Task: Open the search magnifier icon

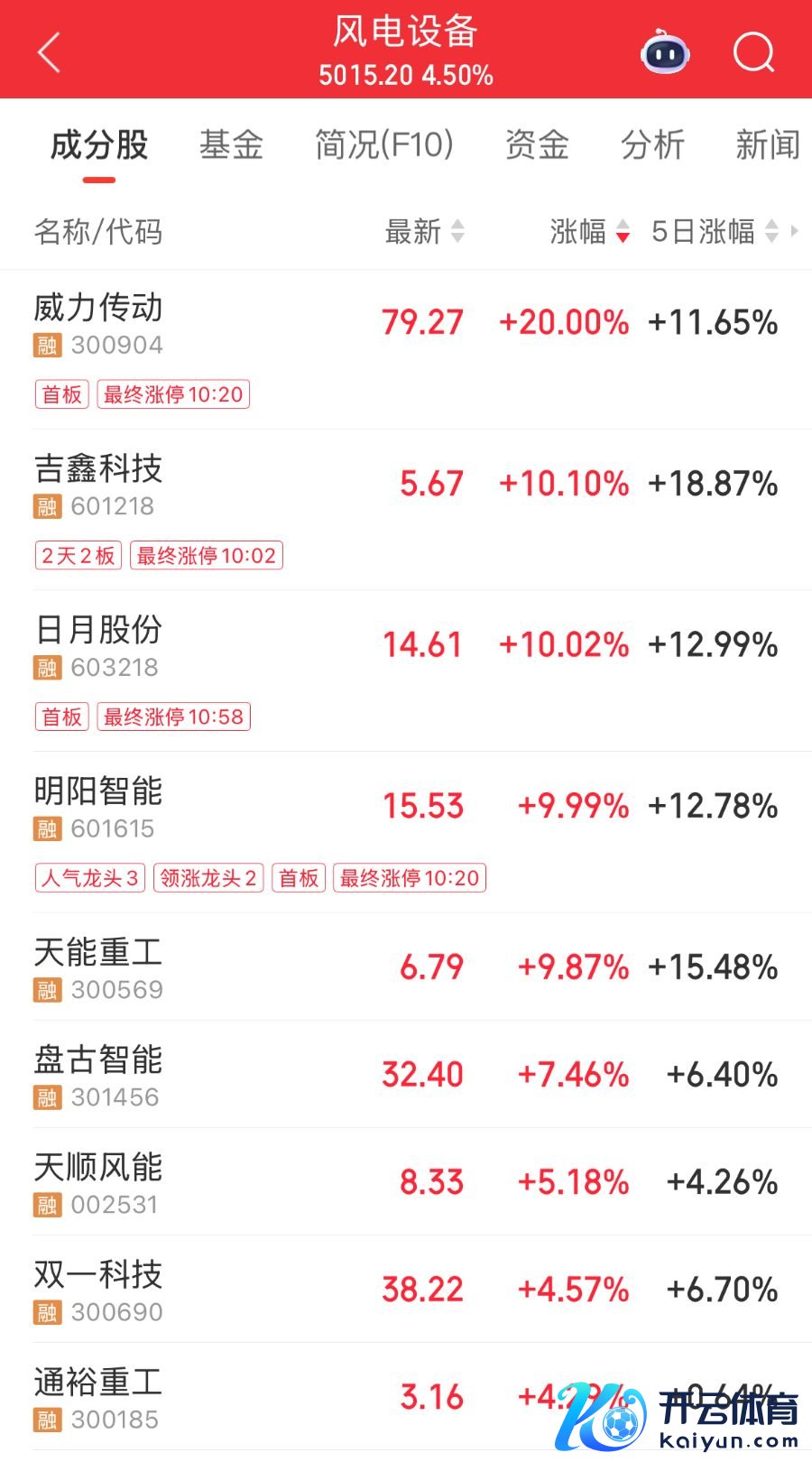Action: pyautogui.click(x=753, y=52)
